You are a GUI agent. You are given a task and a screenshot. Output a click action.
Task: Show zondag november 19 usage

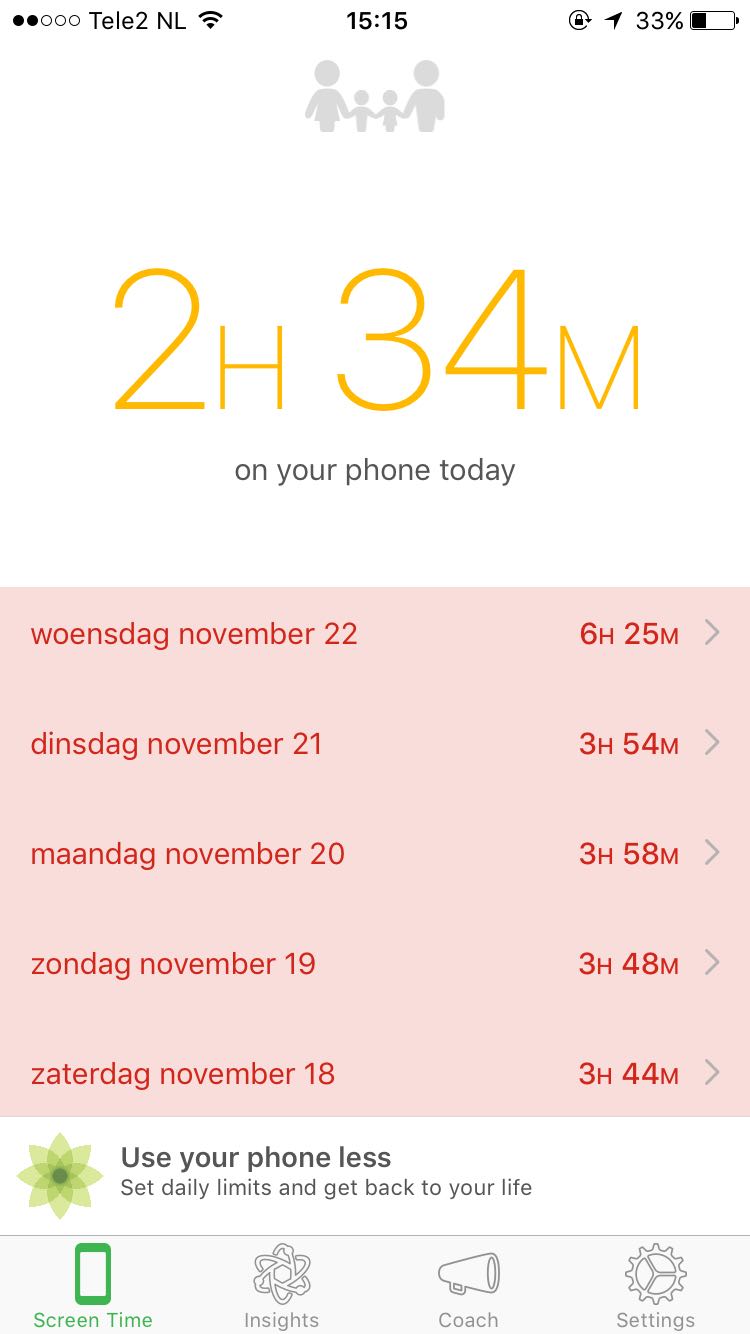pyautogui.click(x=375, y=964)
